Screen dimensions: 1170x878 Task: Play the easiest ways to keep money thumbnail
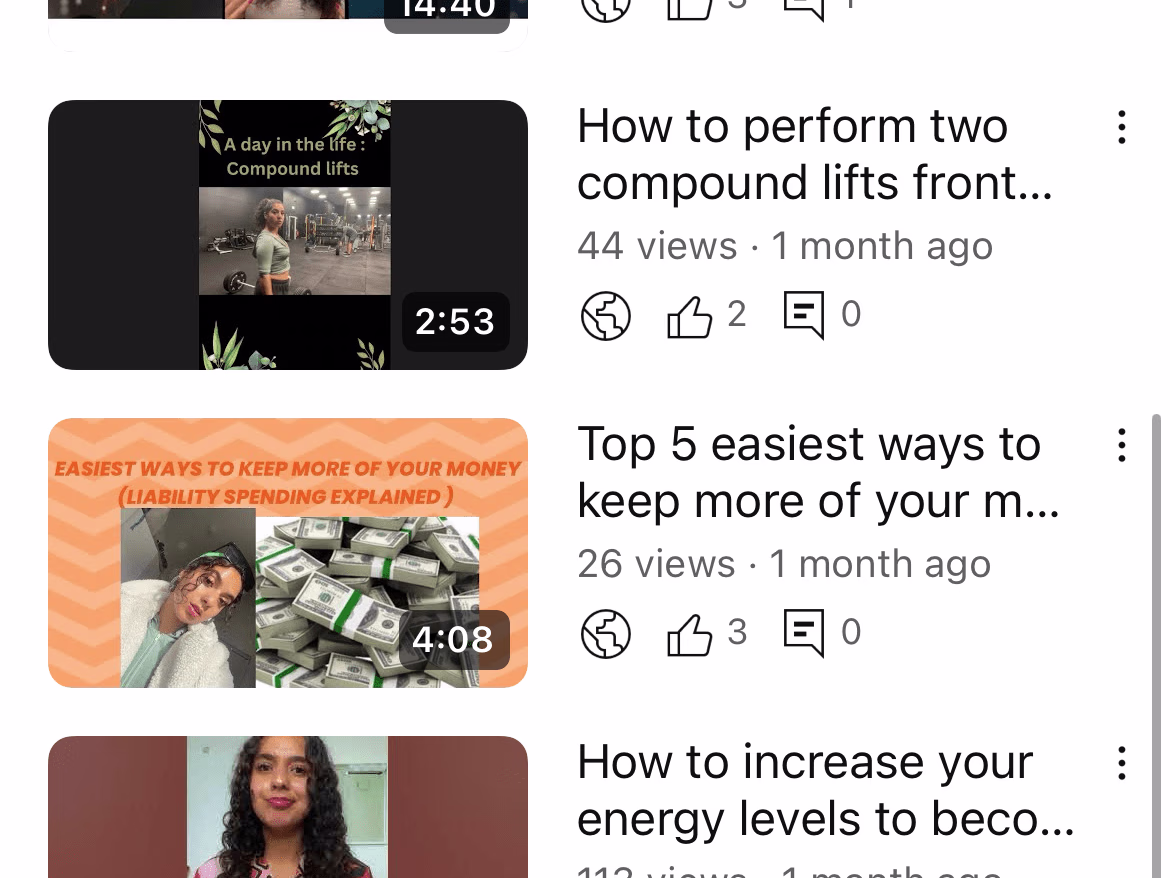click(x=288, y=553)
